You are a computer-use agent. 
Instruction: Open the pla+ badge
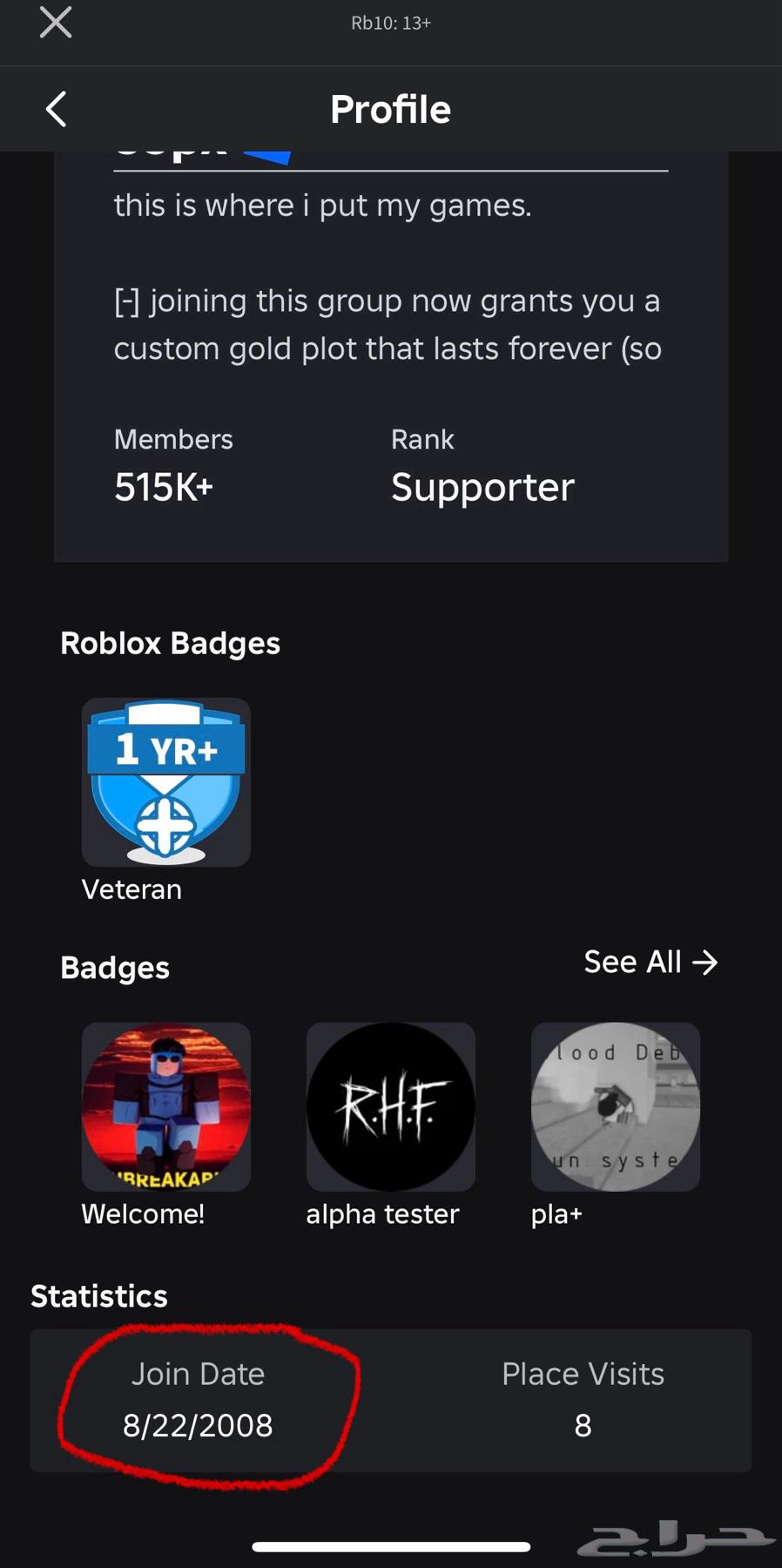click(616, 1107)
